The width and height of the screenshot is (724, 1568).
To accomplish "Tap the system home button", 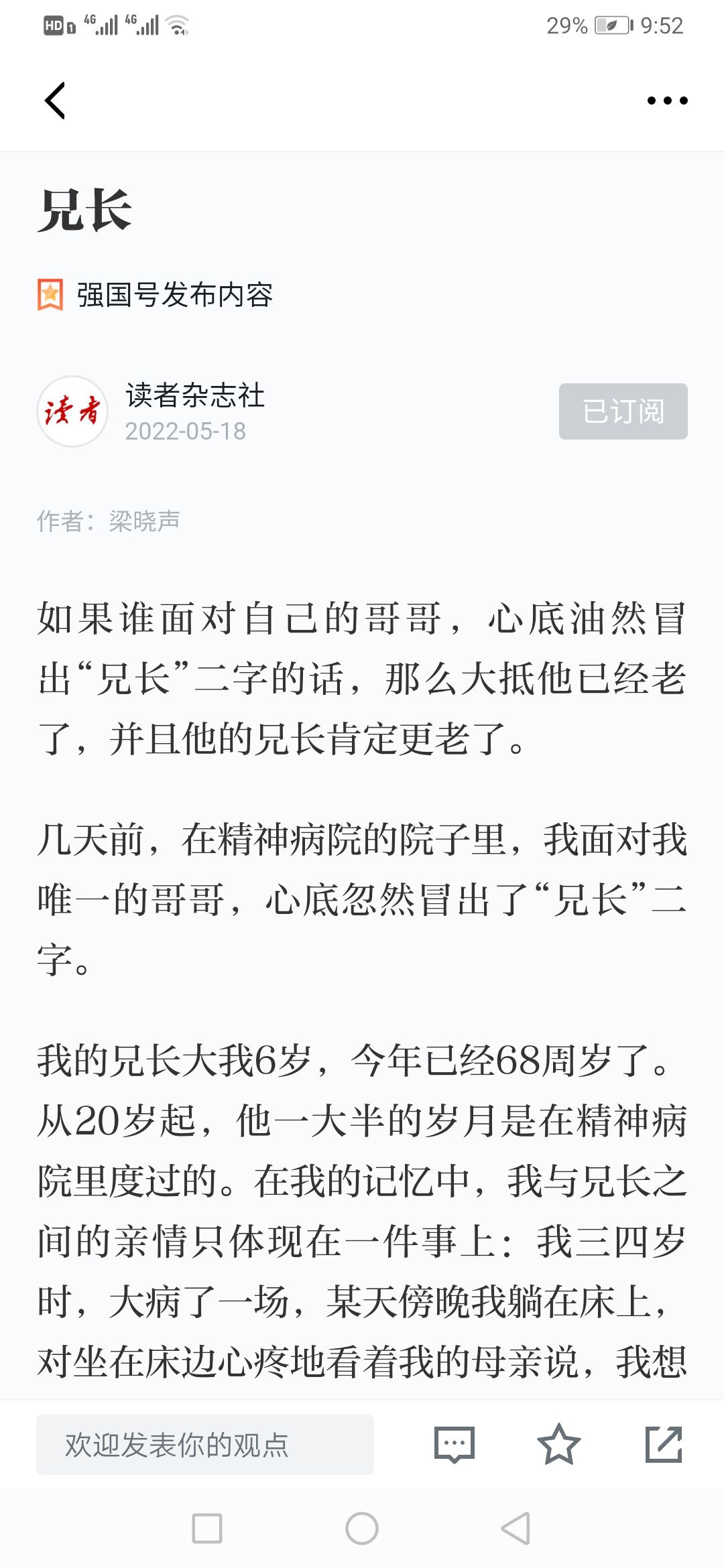I will (x=362, y=1528).
